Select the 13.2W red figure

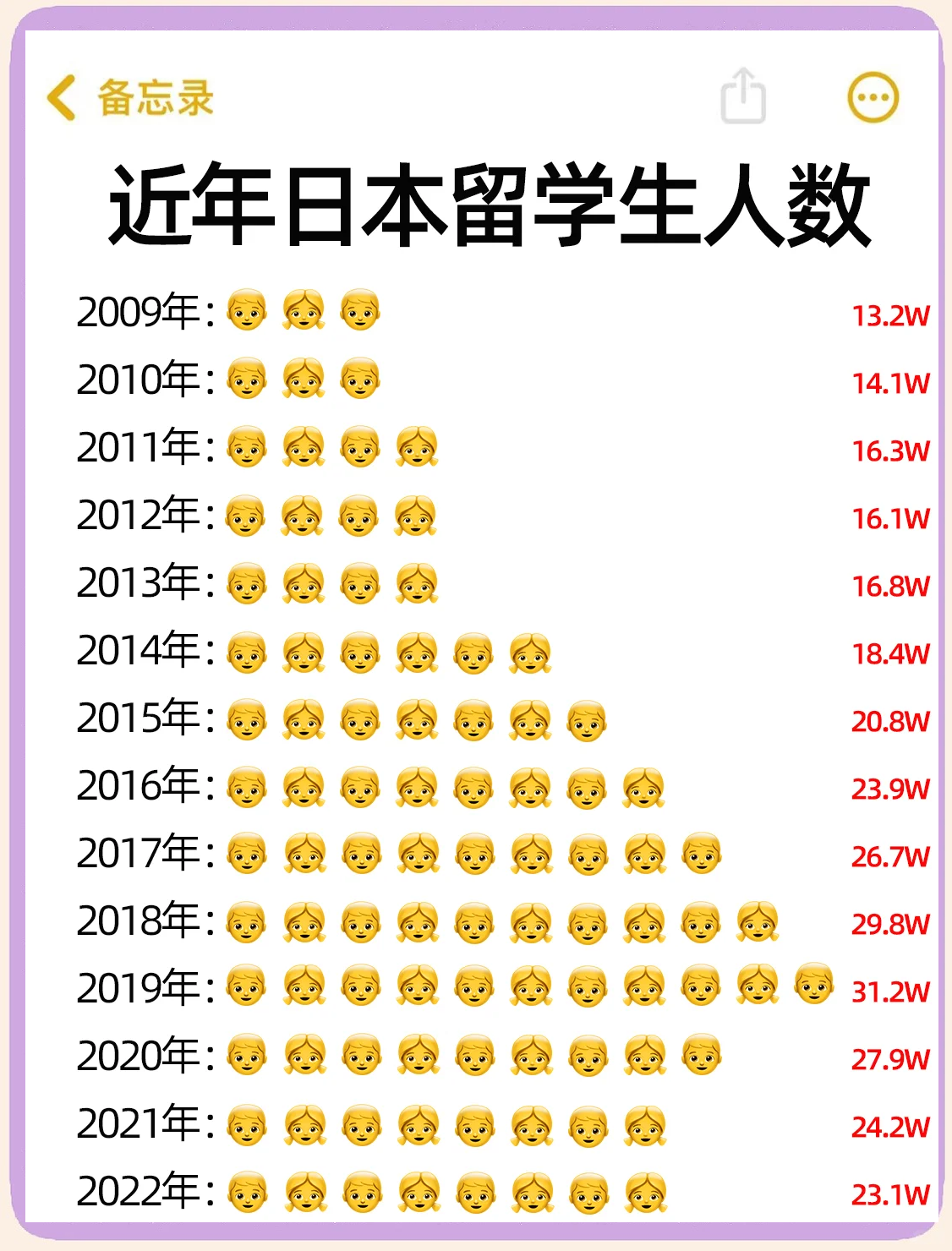pyautogui.click(x=891, y=314)
